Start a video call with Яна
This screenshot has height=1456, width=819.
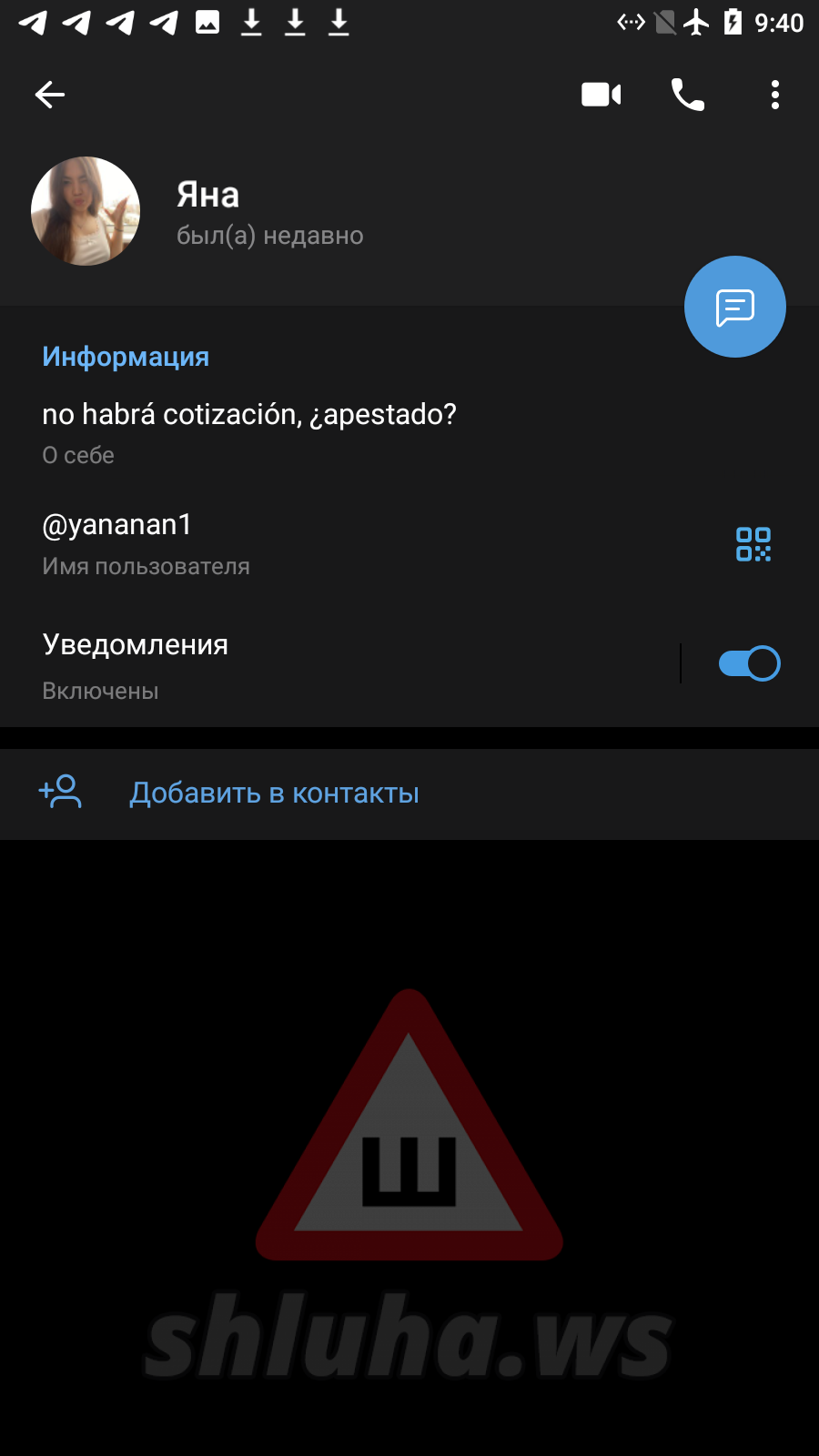tap(602, 95)
